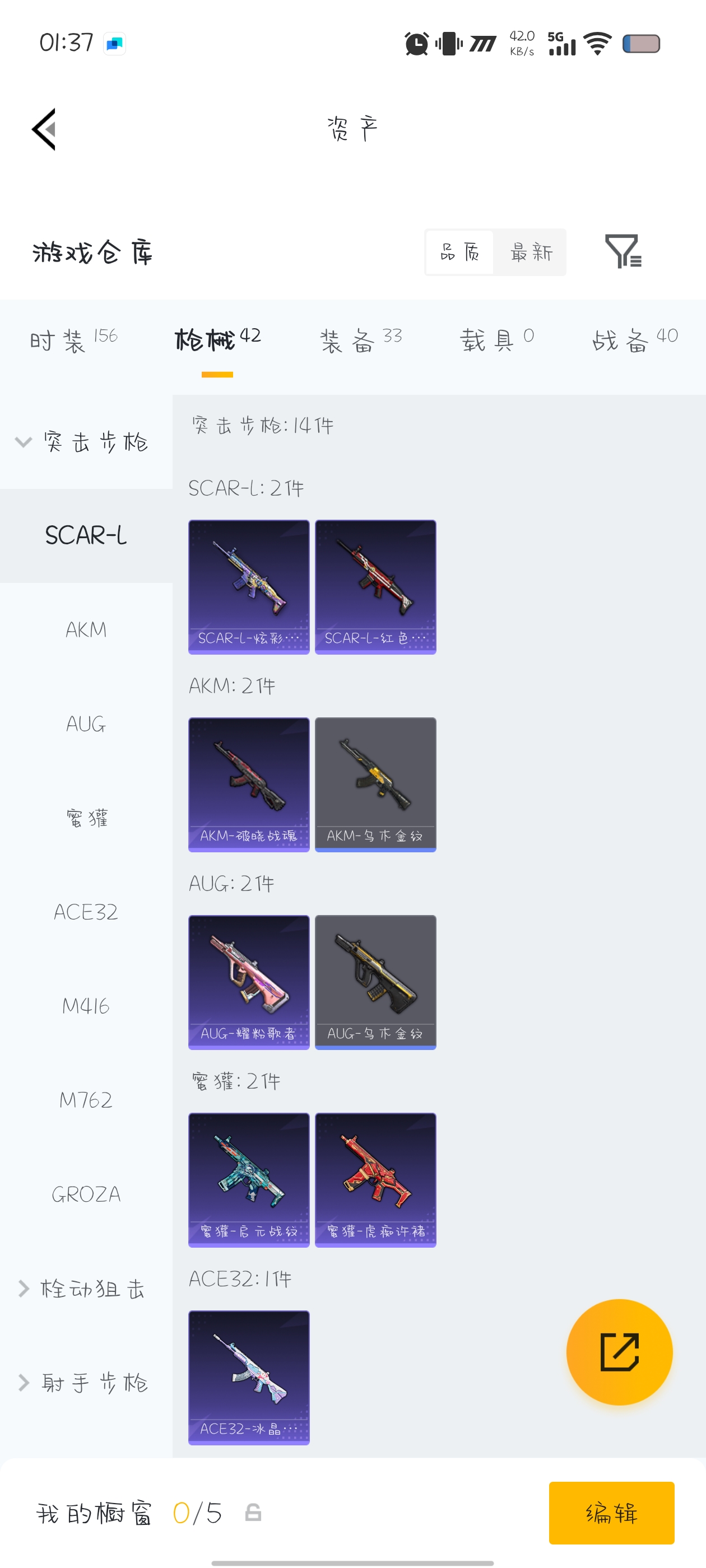Switch to the 载具 tab
The height and width of the screenshot is (1568, 706).
(496, 340)
